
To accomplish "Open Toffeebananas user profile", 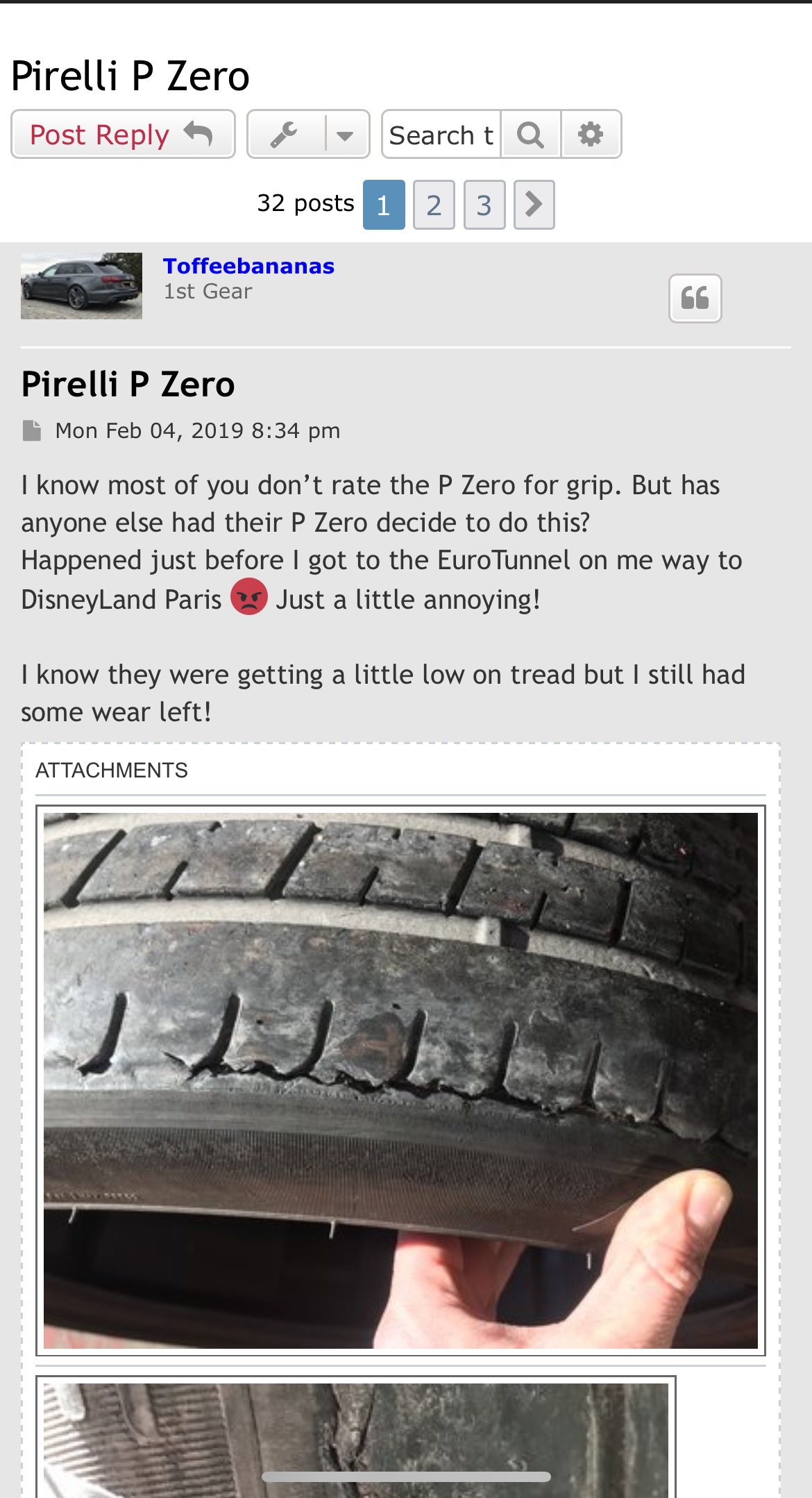I will [248, 267].
